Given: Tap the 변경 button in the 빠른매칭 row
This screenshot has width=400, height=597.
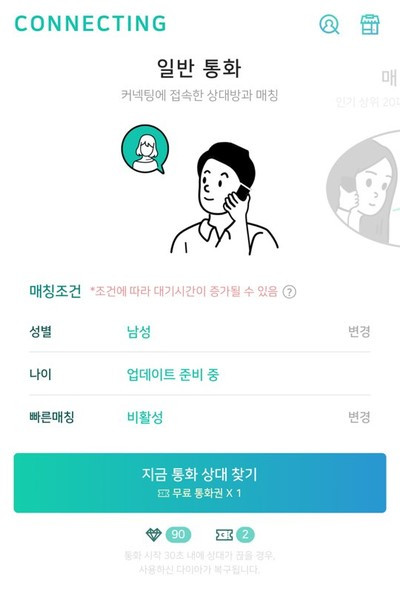Looking at the screenshot, I should coord(359,417).
